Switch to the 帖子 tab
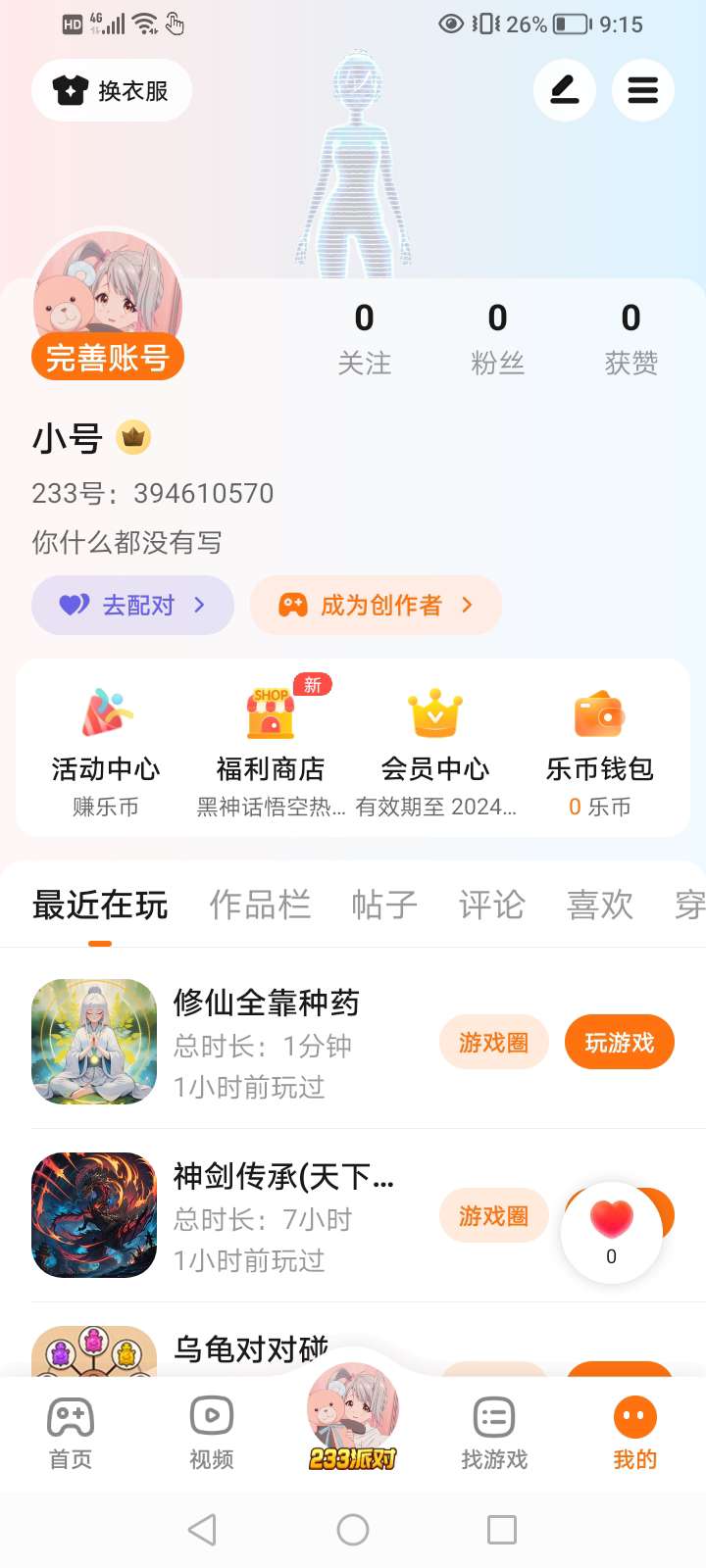Screen dimensions: 706x1568 384,905
